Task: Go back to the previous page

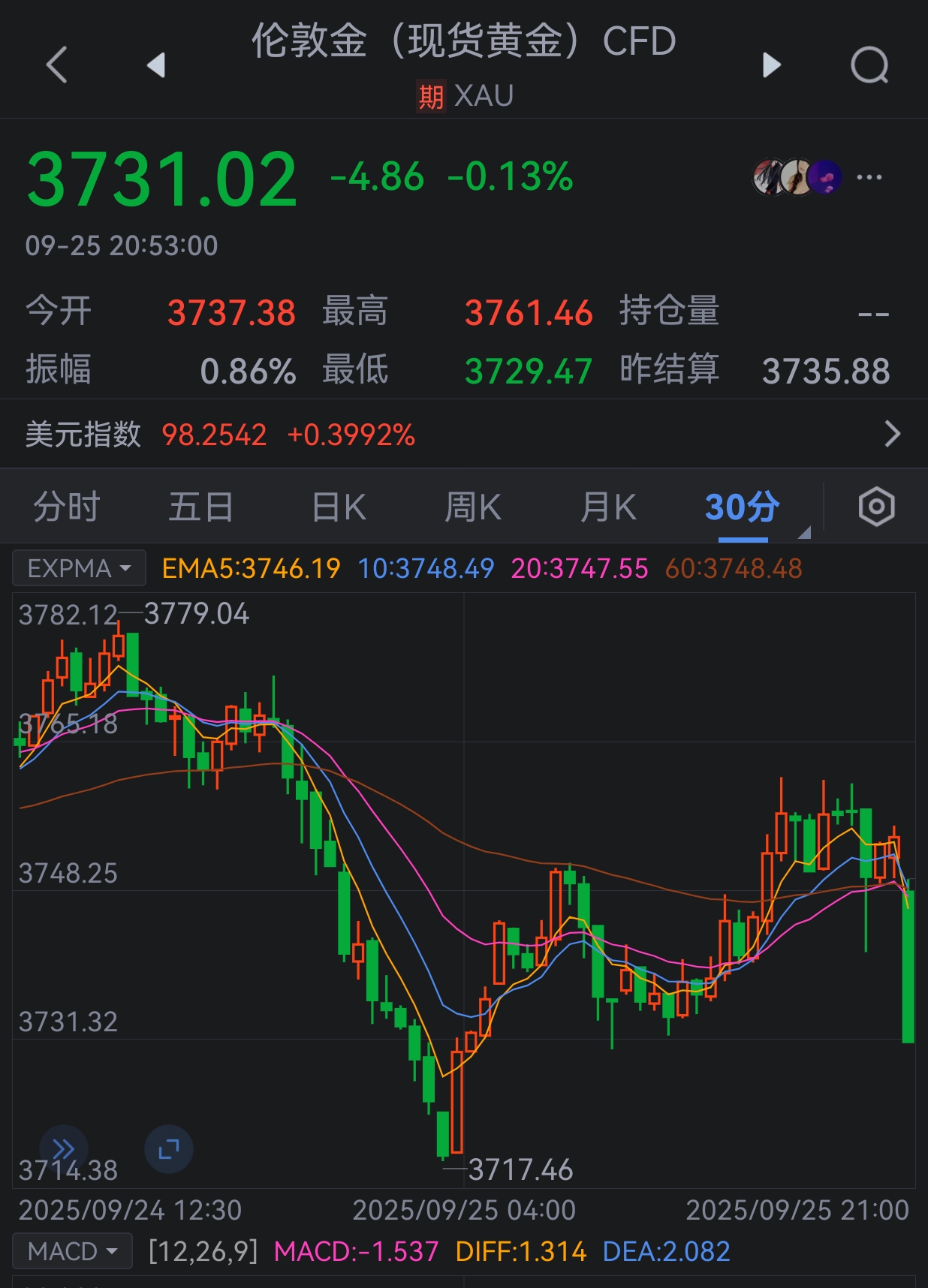Action: pyautogui.click(x=57, y=65)
